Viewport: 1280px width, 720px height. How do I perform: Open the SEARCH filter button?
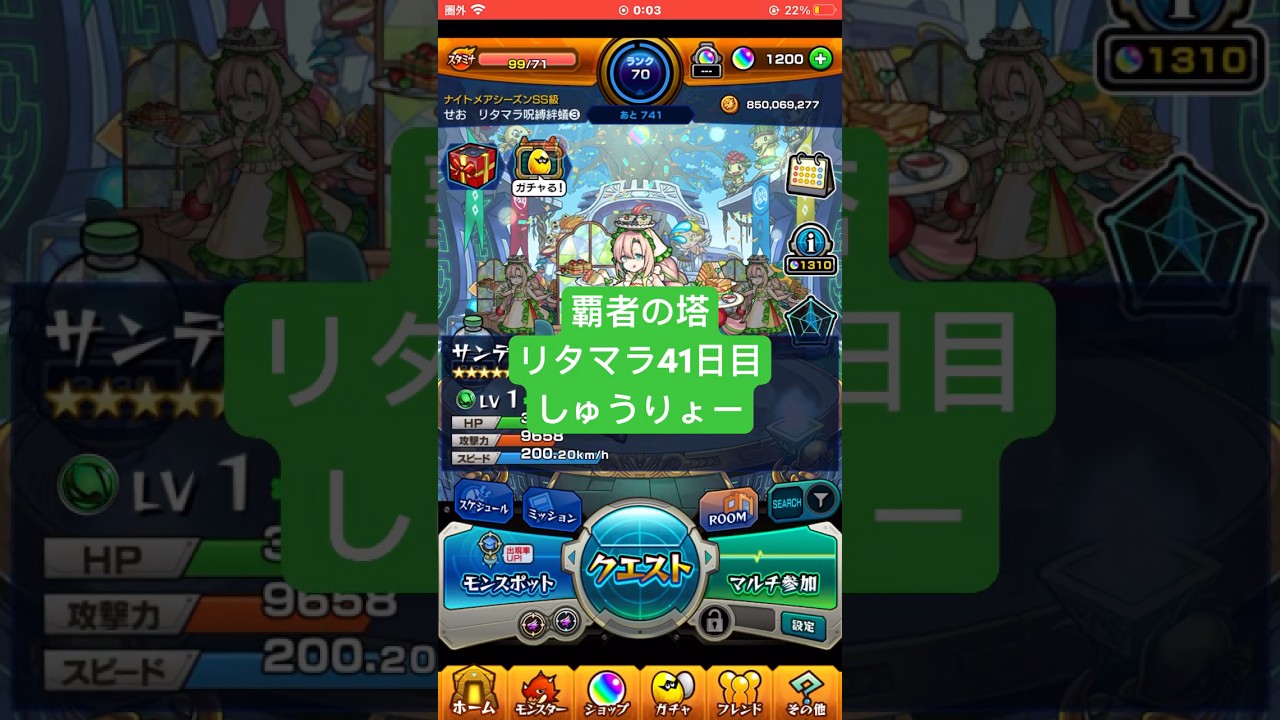coord(803,500)
